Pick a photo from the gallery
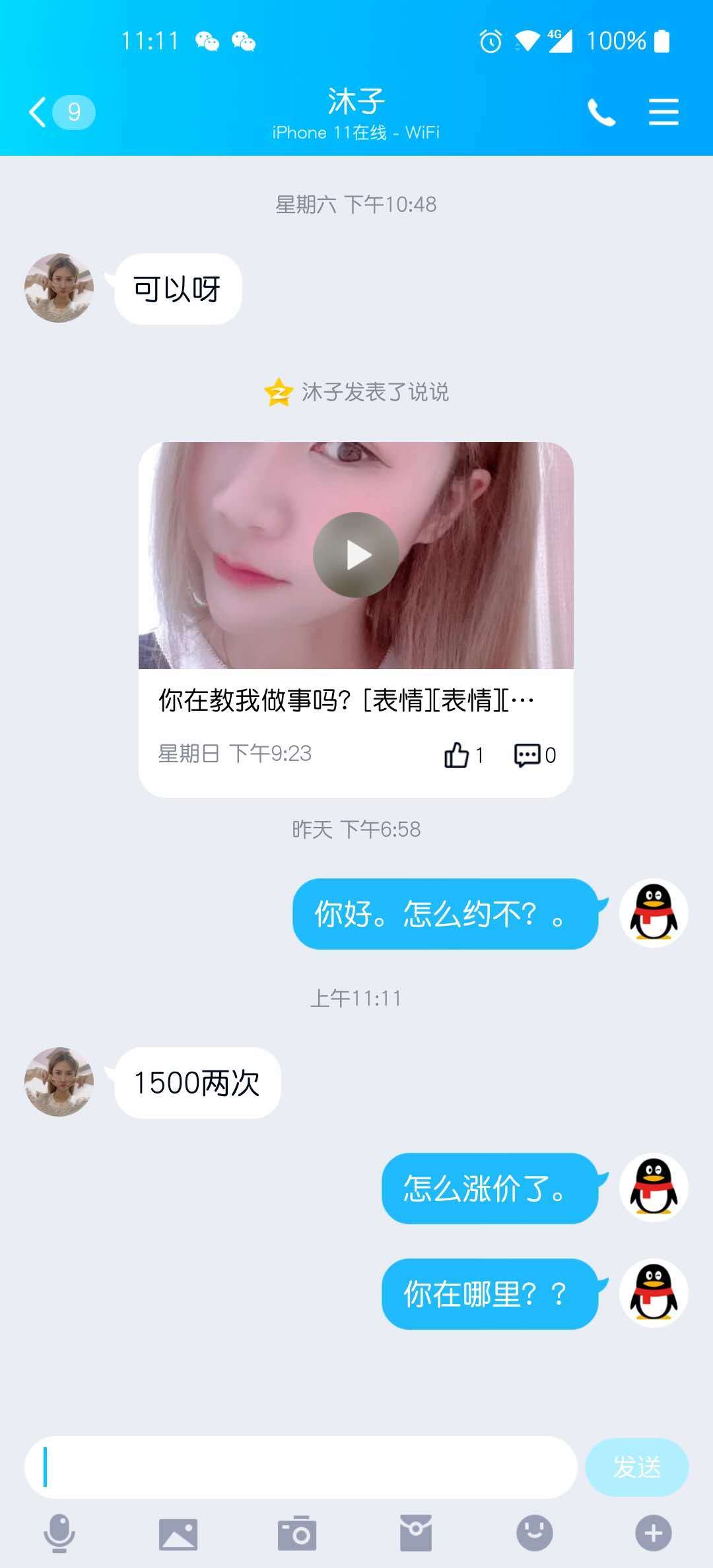 click(x=178, y=1532)
